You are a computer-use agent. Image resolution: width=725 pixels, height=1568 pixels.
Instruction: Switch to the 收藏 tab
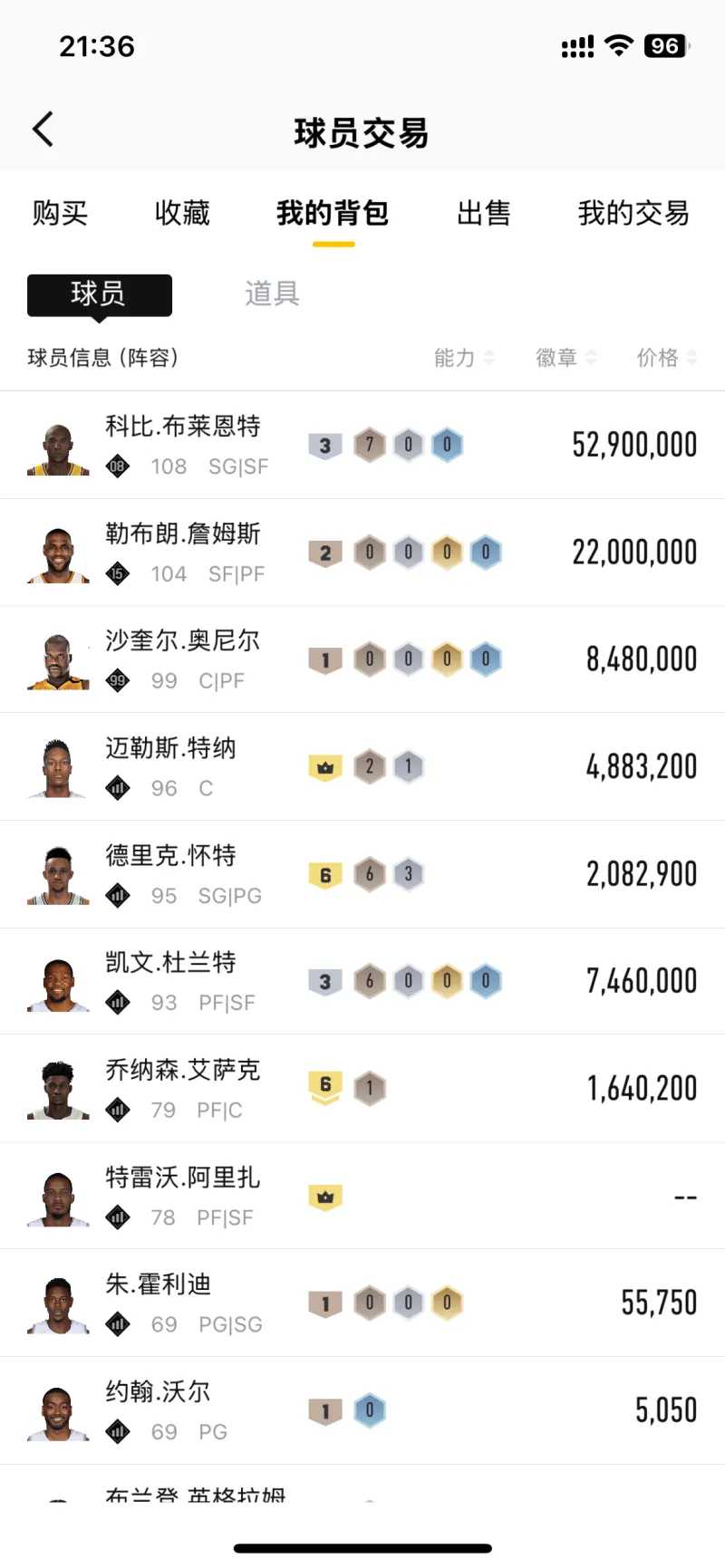click(x=182, y=213)
